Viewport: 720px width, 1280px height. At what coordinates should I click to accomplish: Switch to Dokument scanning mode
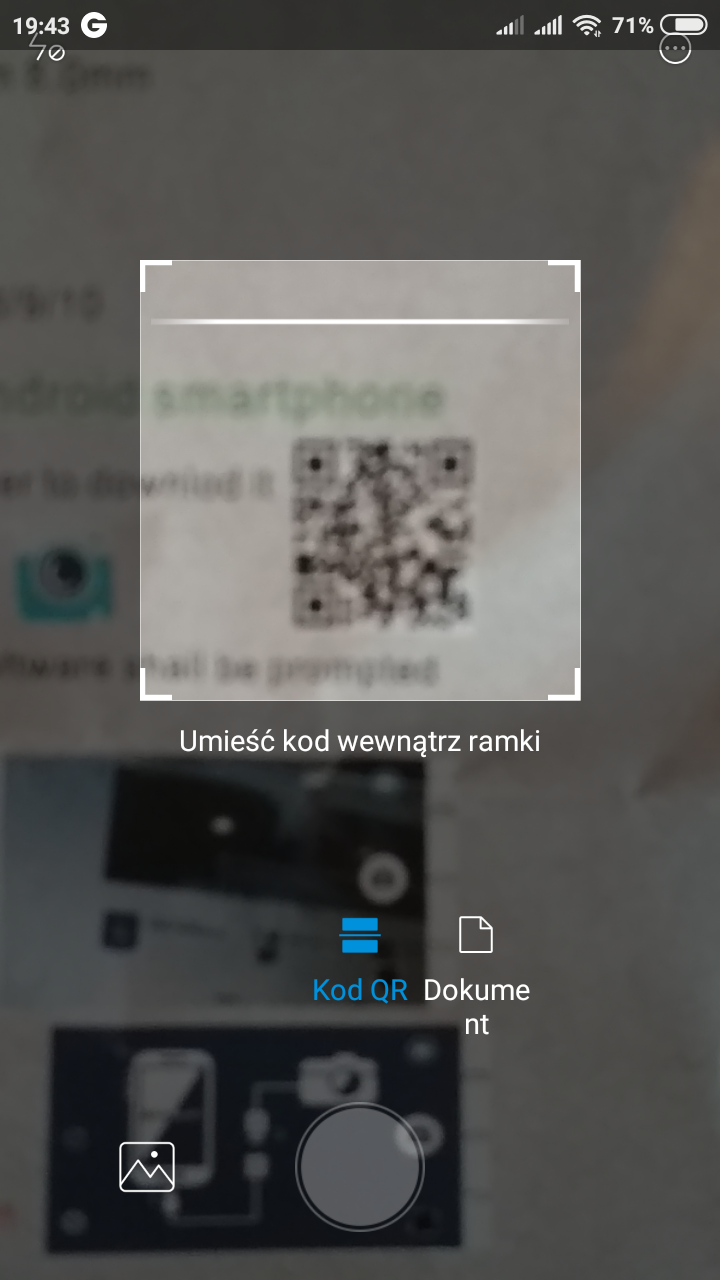click(476, 973)
